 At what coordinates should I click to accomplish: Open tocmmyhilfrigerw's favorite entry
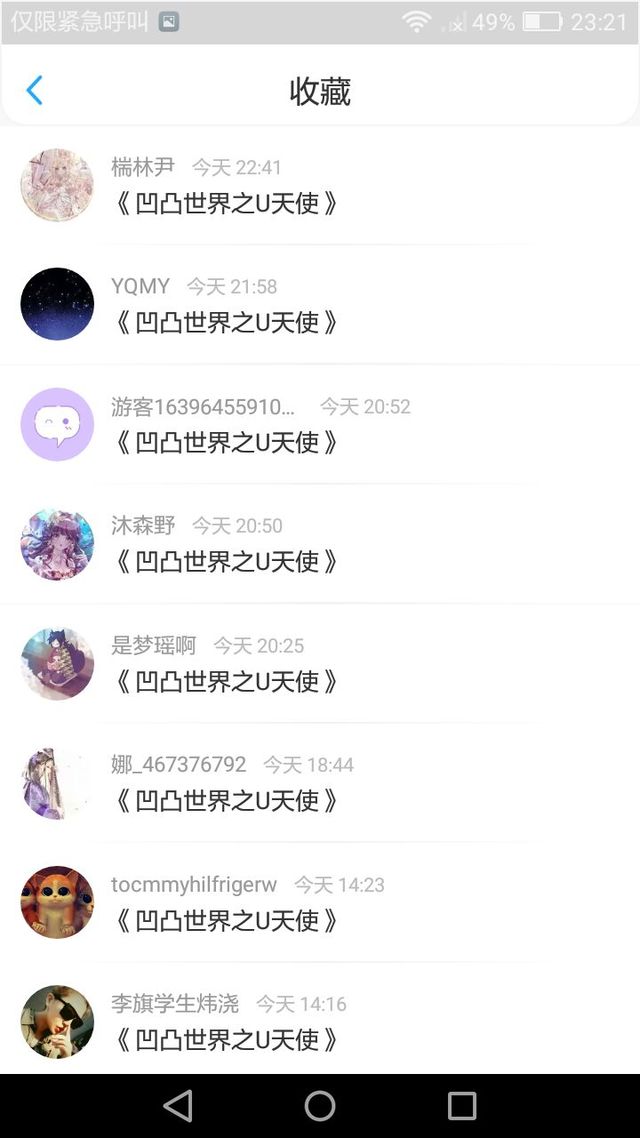click(320, 902)
